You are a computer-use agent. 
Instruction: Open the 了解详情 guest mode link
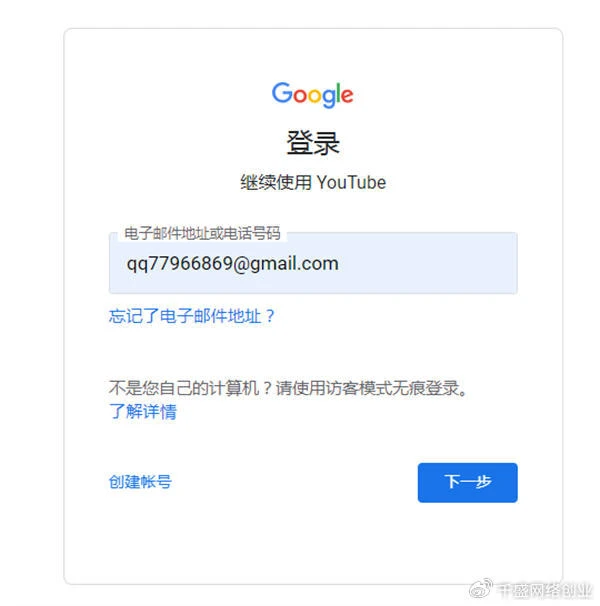pos(142,411)
